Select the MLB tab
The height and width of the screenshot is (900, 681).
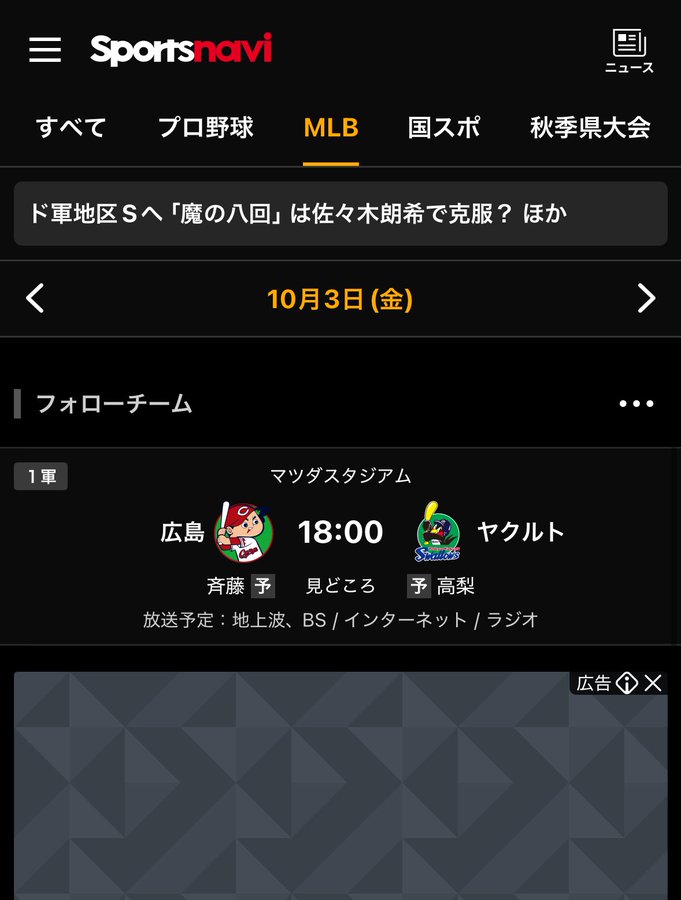pyautogui.click(x=331, y=128)
